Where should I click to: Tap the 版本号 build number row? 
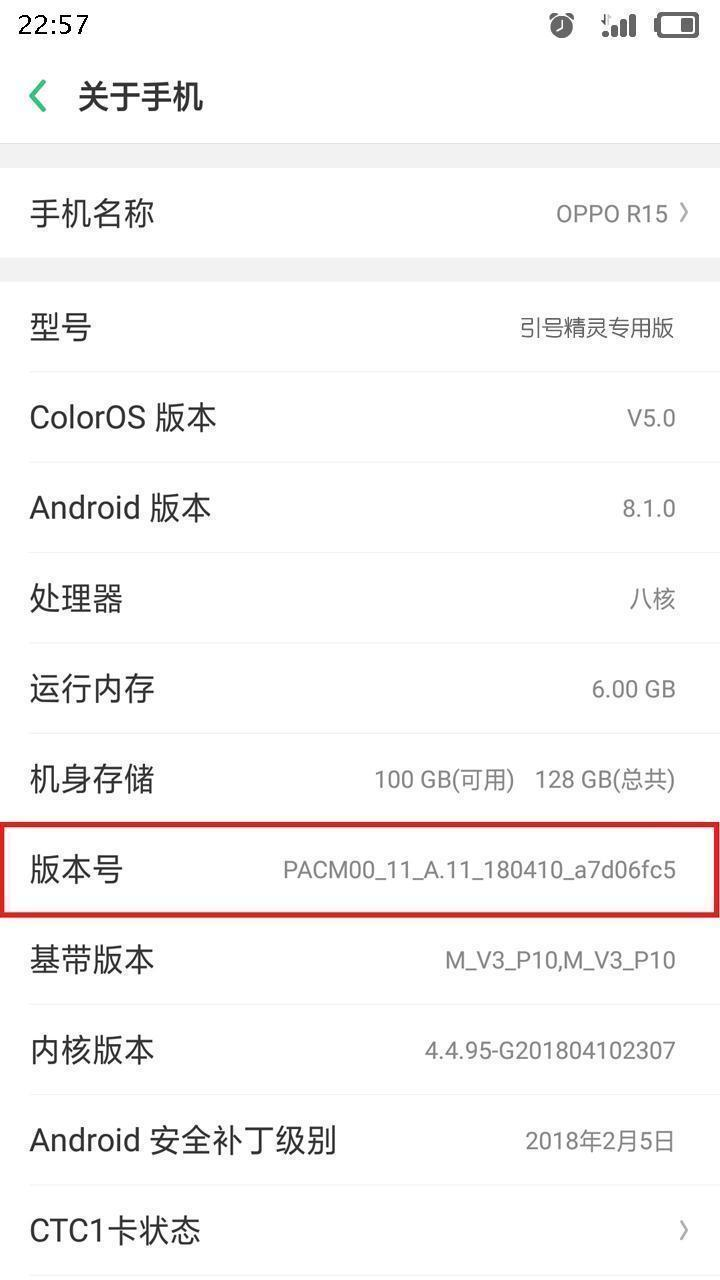click(x=360, y=869)
